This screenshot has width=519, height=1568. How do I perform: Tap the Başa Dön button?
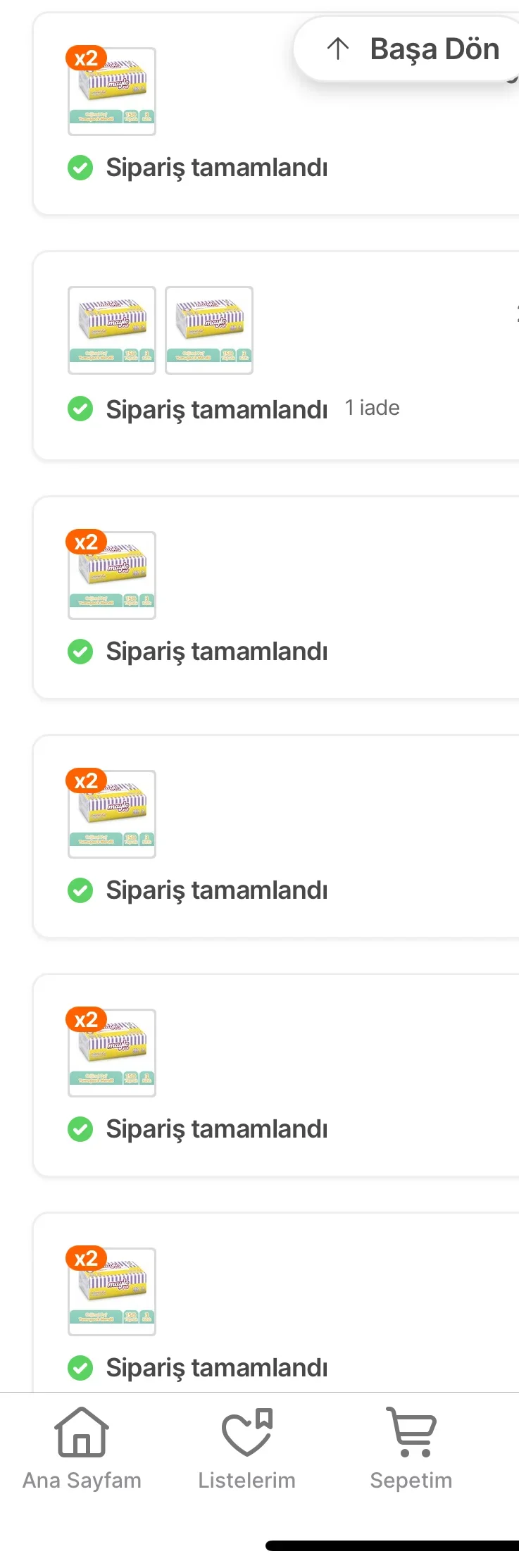pyautogui.click(x=414, y=49)
